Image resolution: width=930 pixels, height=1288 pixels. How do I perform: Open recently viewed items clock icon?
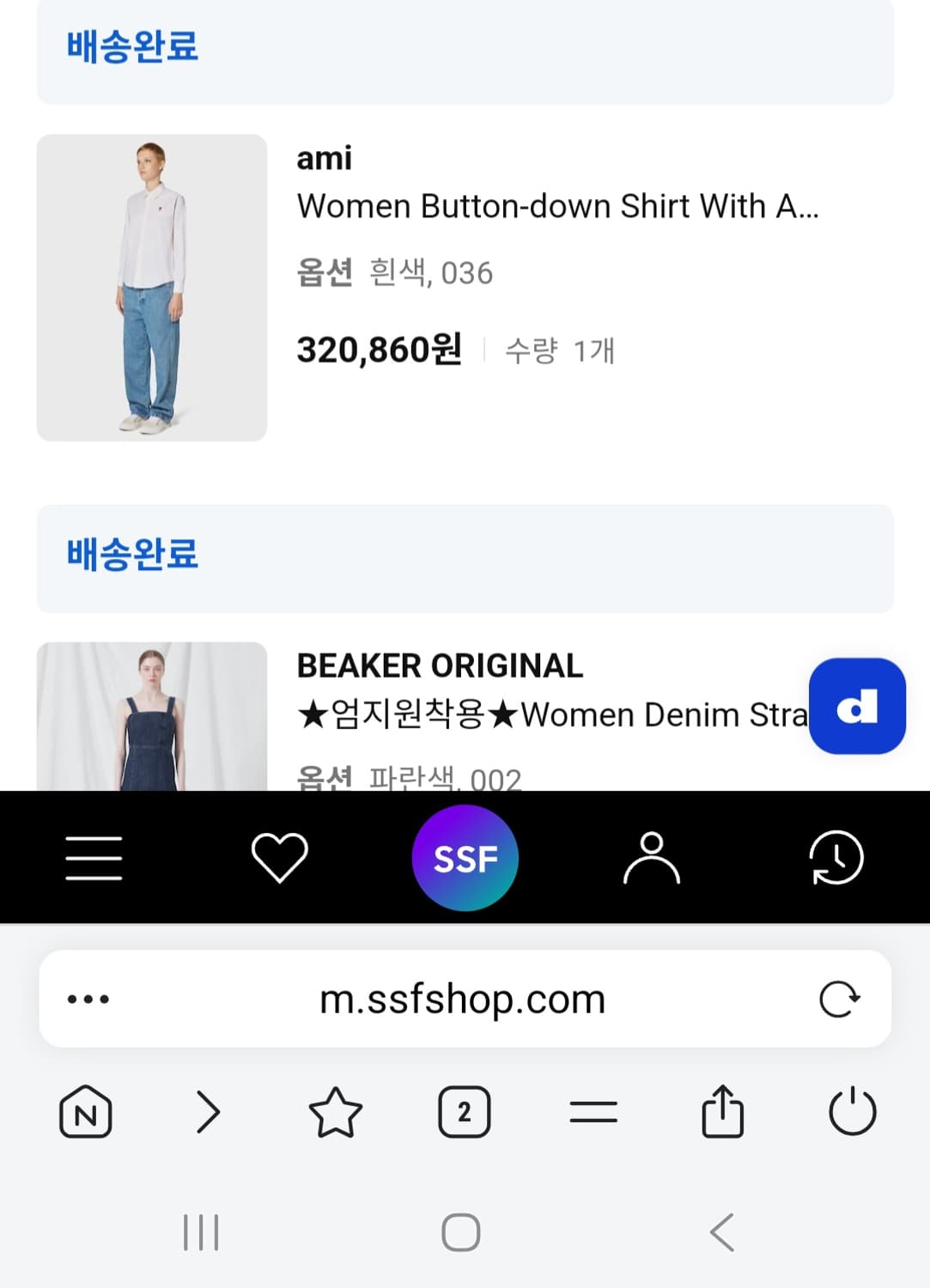click(x=836, y=856)
